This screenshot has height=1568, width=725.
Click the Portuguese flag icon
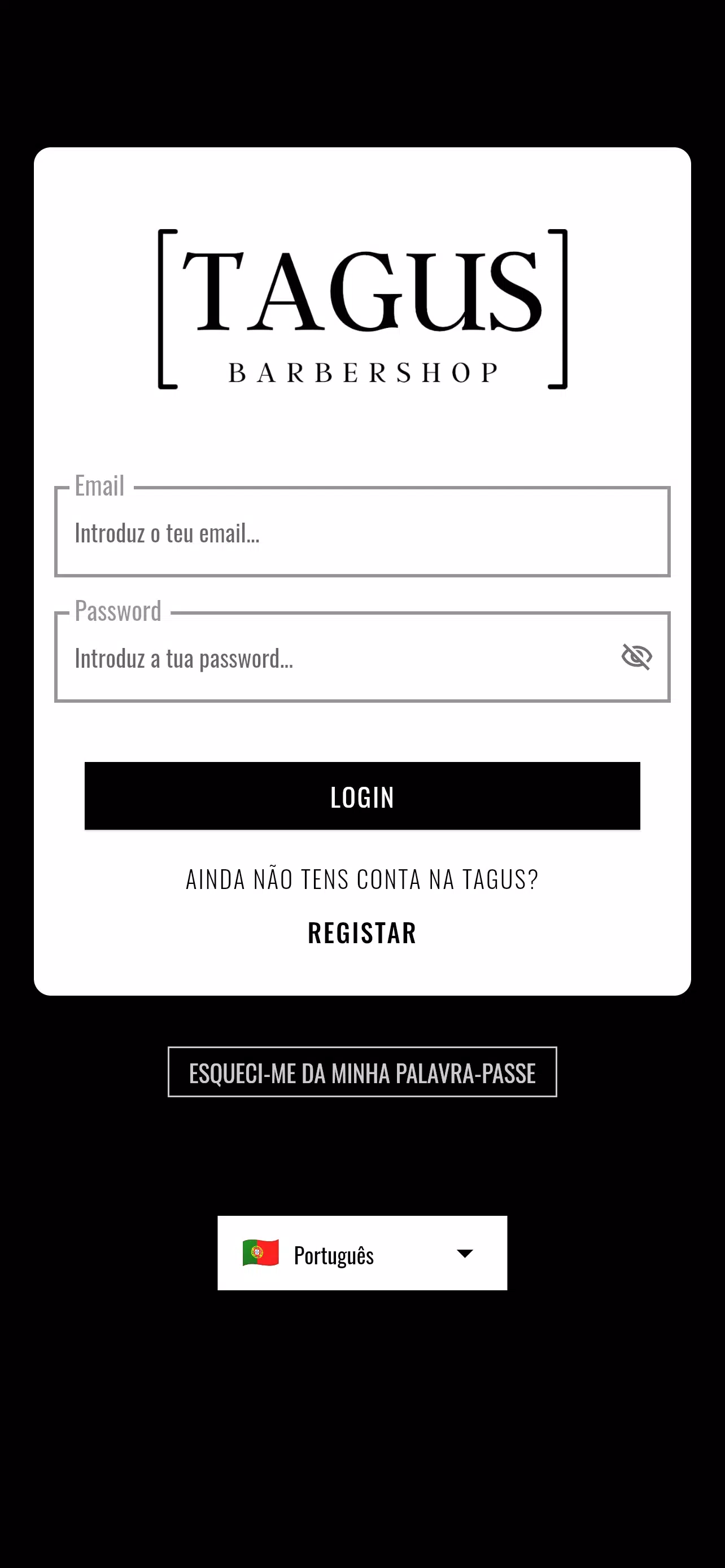click(x=260, y=1254)
